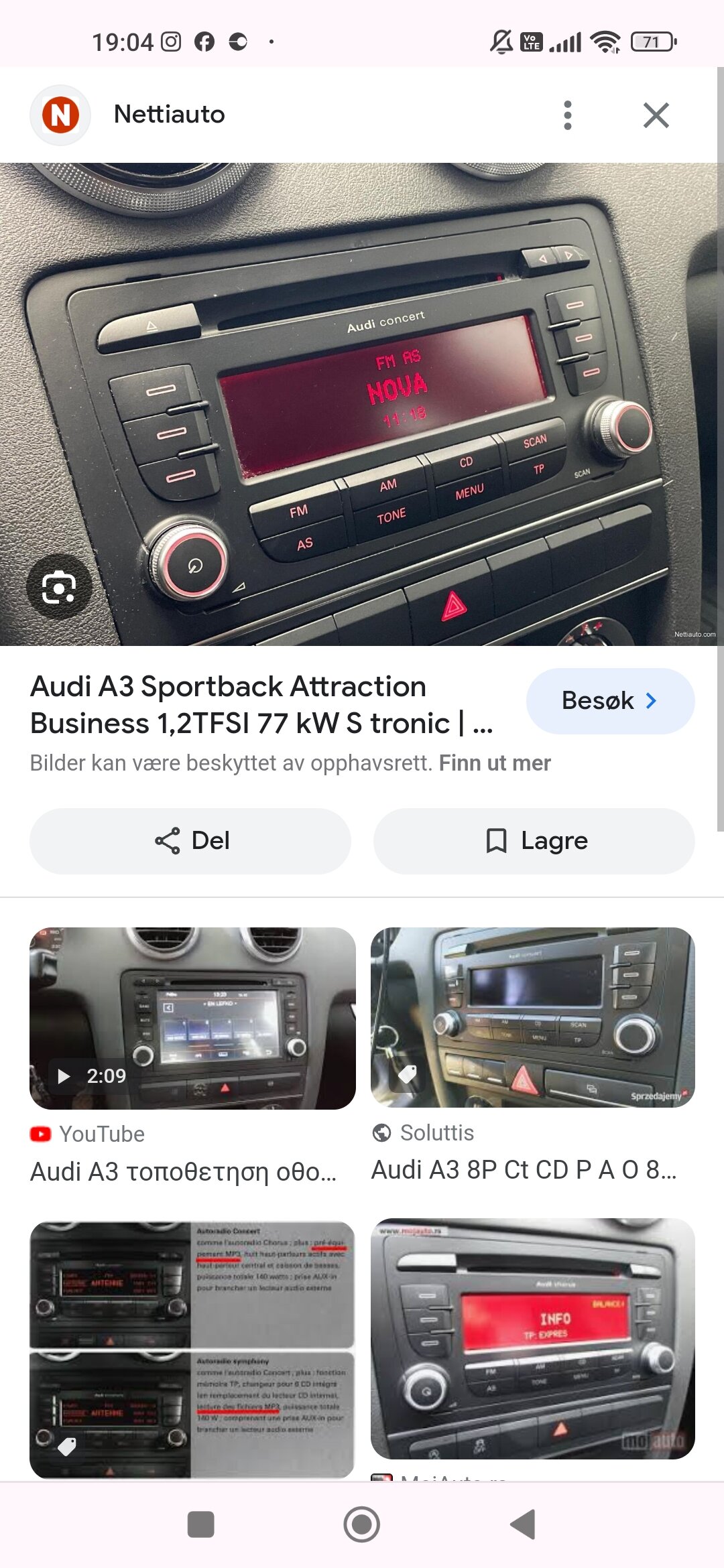724x1568 pixels.
Task: Close the image viewer
Action: click(656, 115)
